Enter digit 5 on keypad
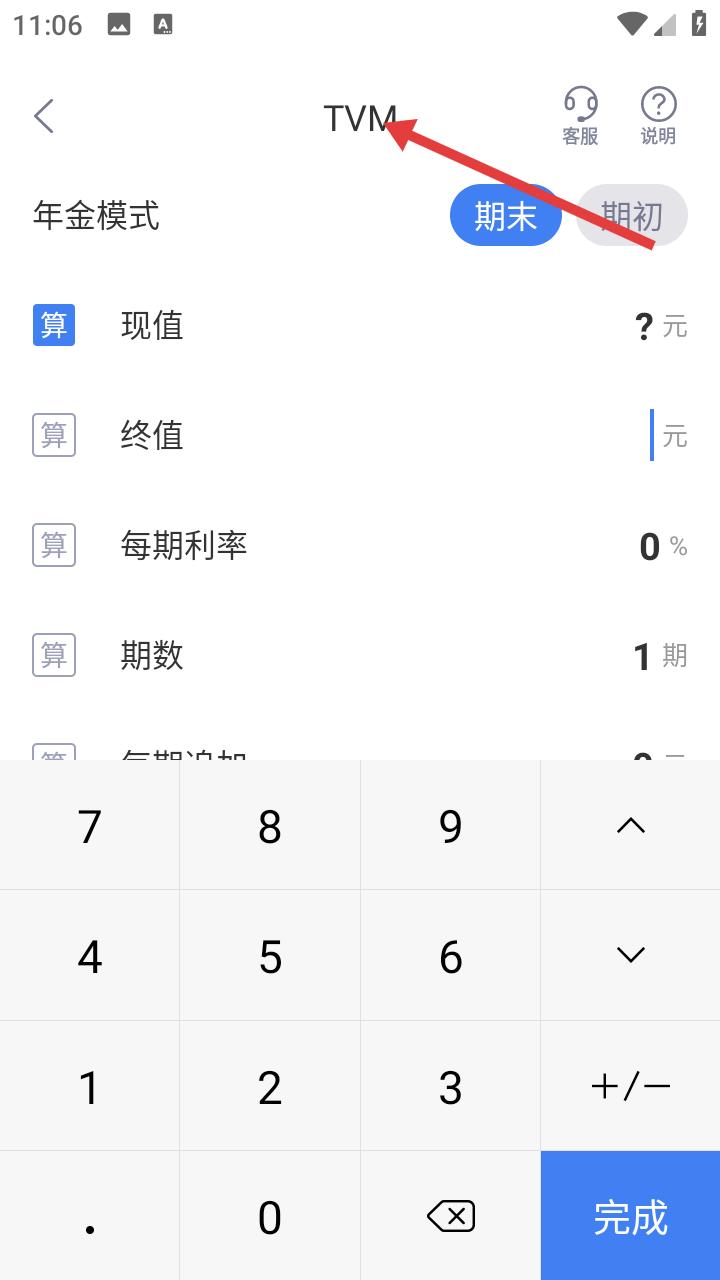 (270, 955)
